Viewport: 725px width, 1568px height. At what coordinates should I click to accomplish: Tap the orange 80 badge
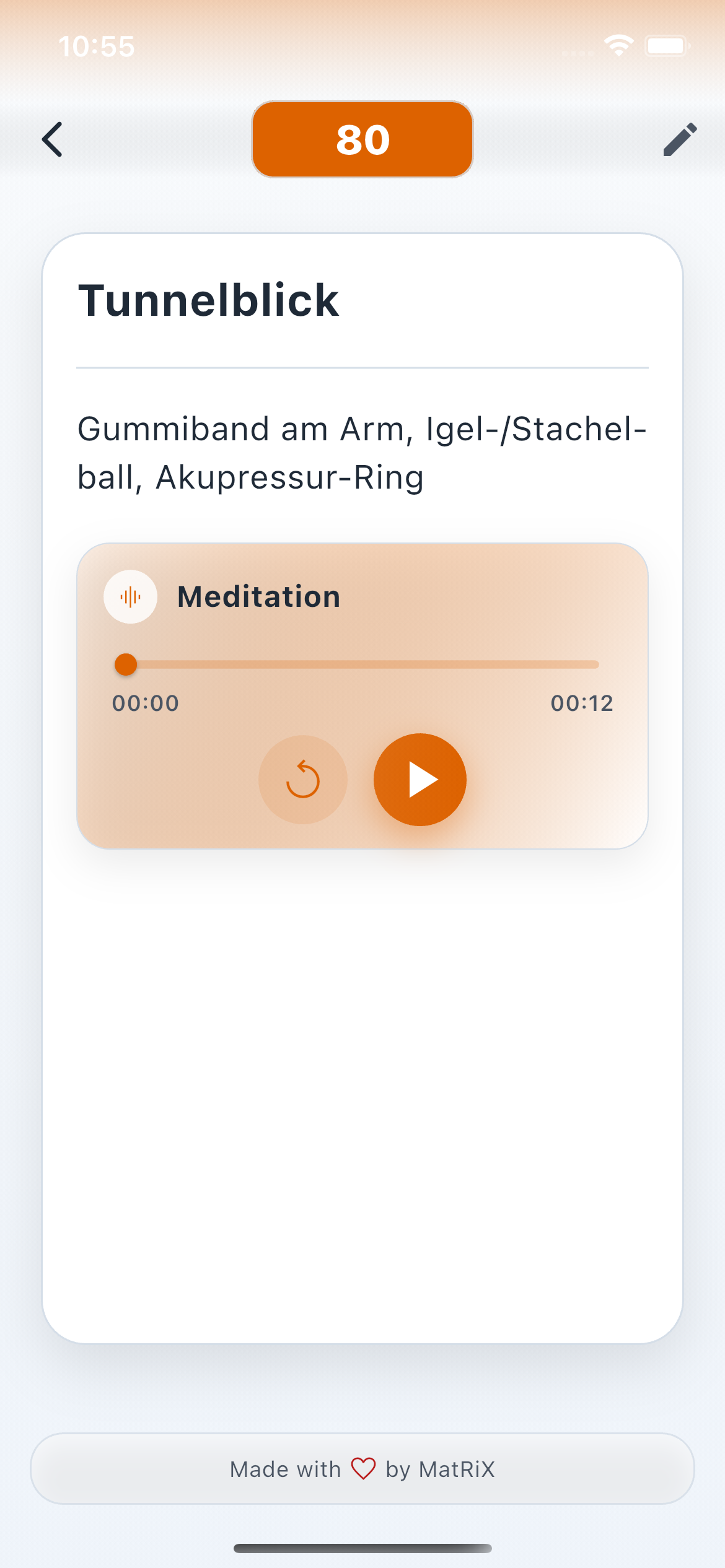click(362, 140)
